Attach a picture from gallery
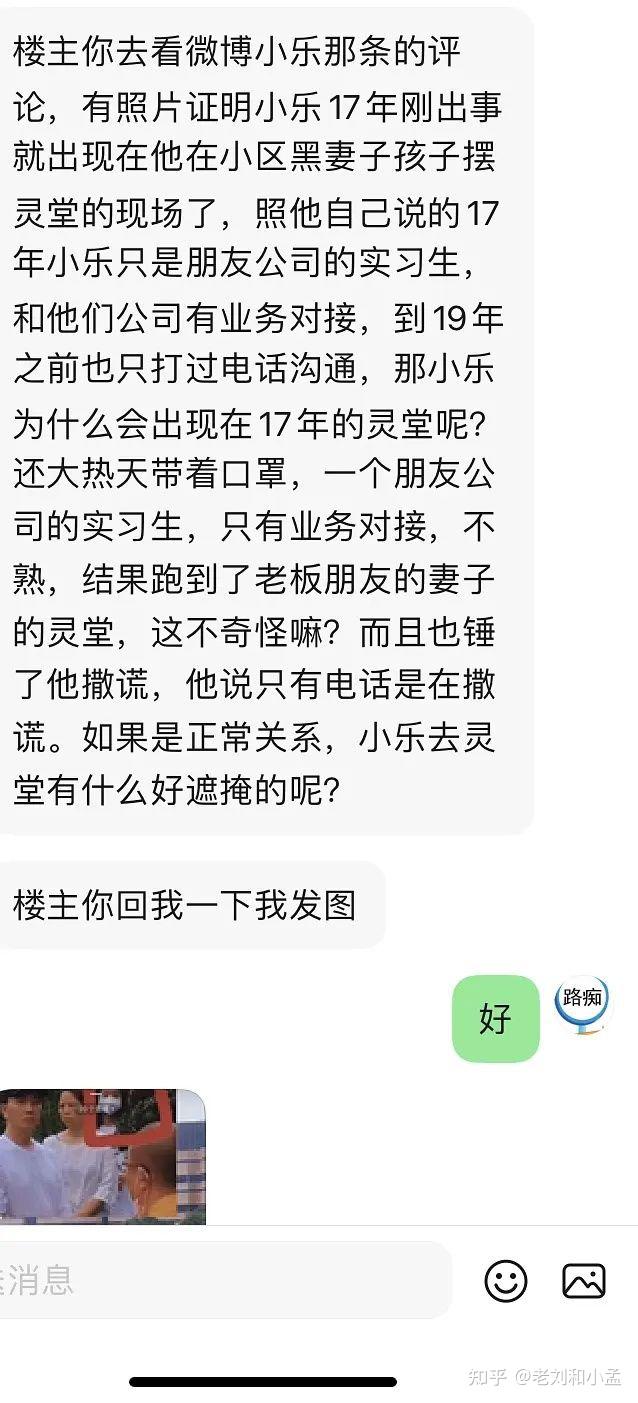This screenshot has width=638, height=1403. click(584, 1280)
